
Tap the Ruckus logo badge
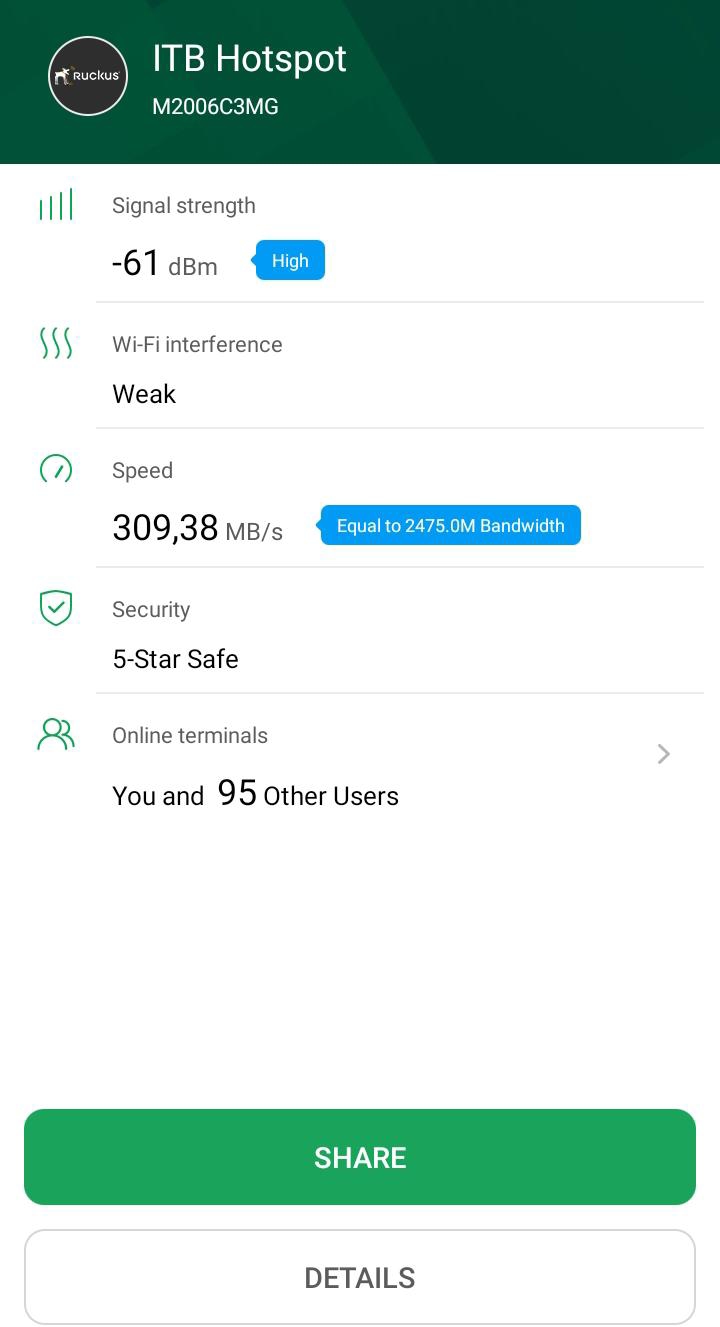pos(88,76)
